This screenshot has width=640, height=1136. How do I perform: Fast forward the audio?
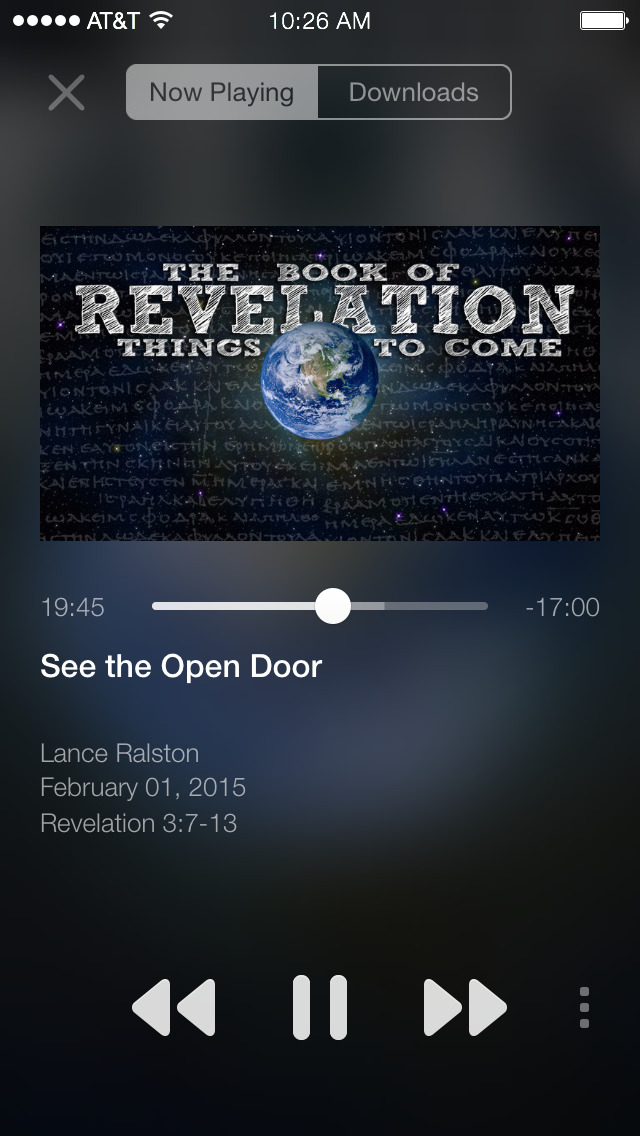click(x=465, y=1007)
